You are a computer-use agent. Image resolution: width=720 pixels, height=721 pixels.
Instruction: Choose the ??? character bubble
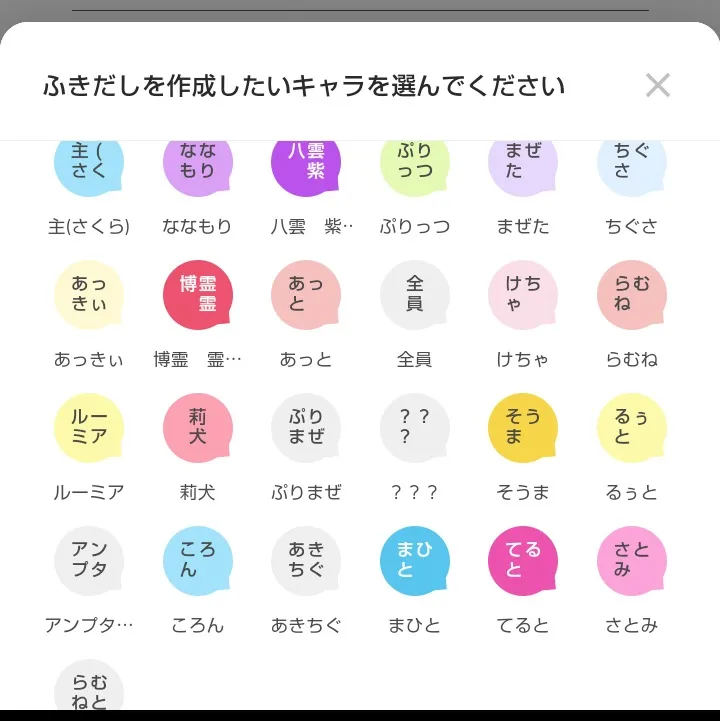(x=415, y=428)
